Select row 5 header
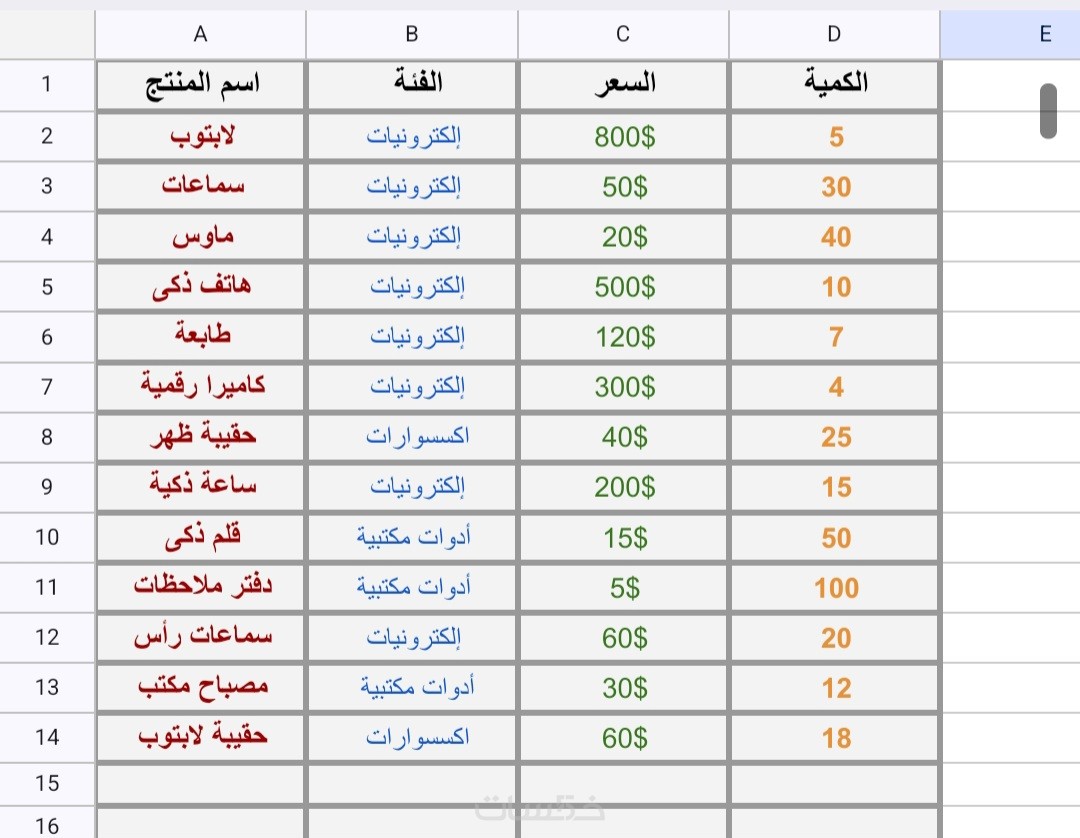The width and height of the screenshot is (1080, 838). coord(47,287)
